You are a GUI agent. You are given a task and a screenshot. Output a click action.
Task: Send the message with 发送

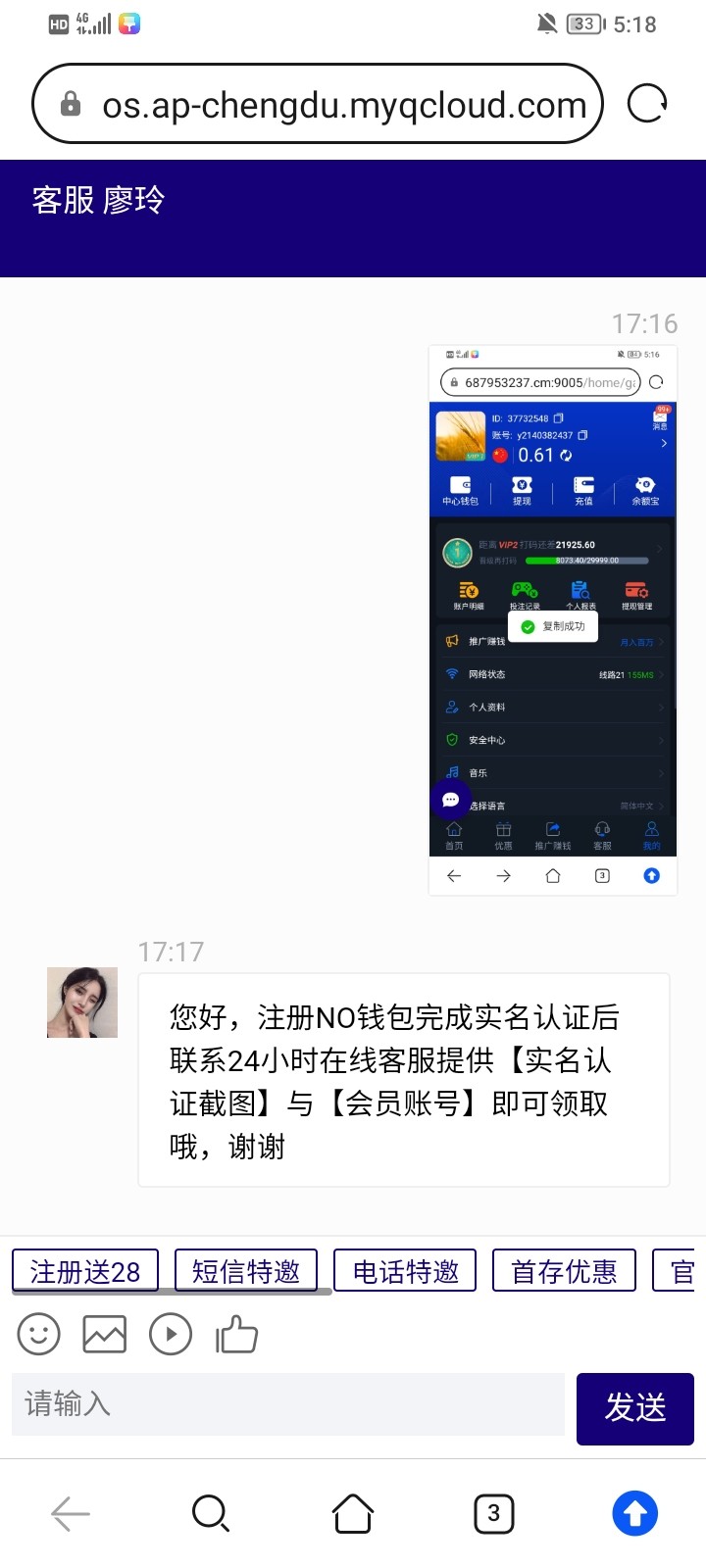[x=635, y=1408]
